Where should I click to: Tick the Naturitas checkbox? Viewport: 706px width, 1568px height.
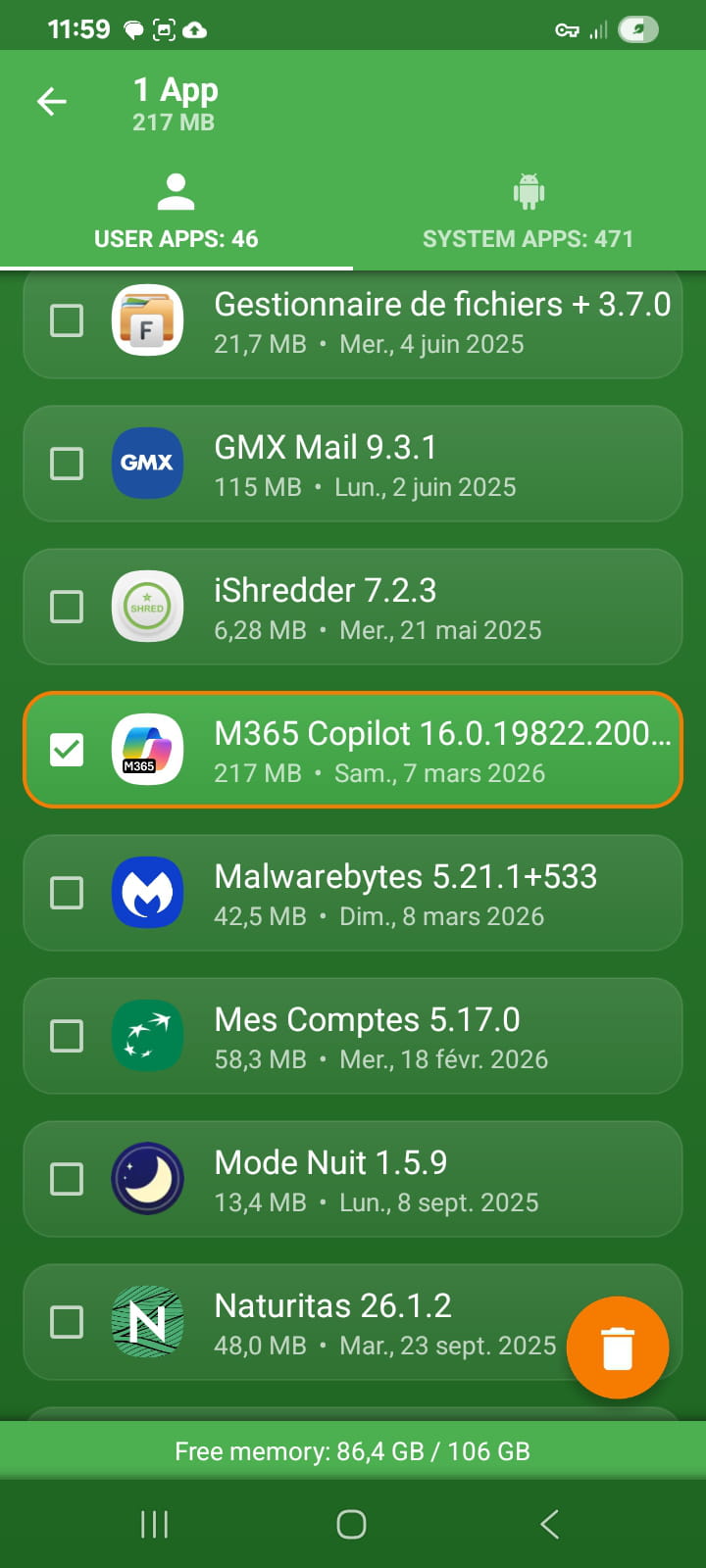(67, 1322)
